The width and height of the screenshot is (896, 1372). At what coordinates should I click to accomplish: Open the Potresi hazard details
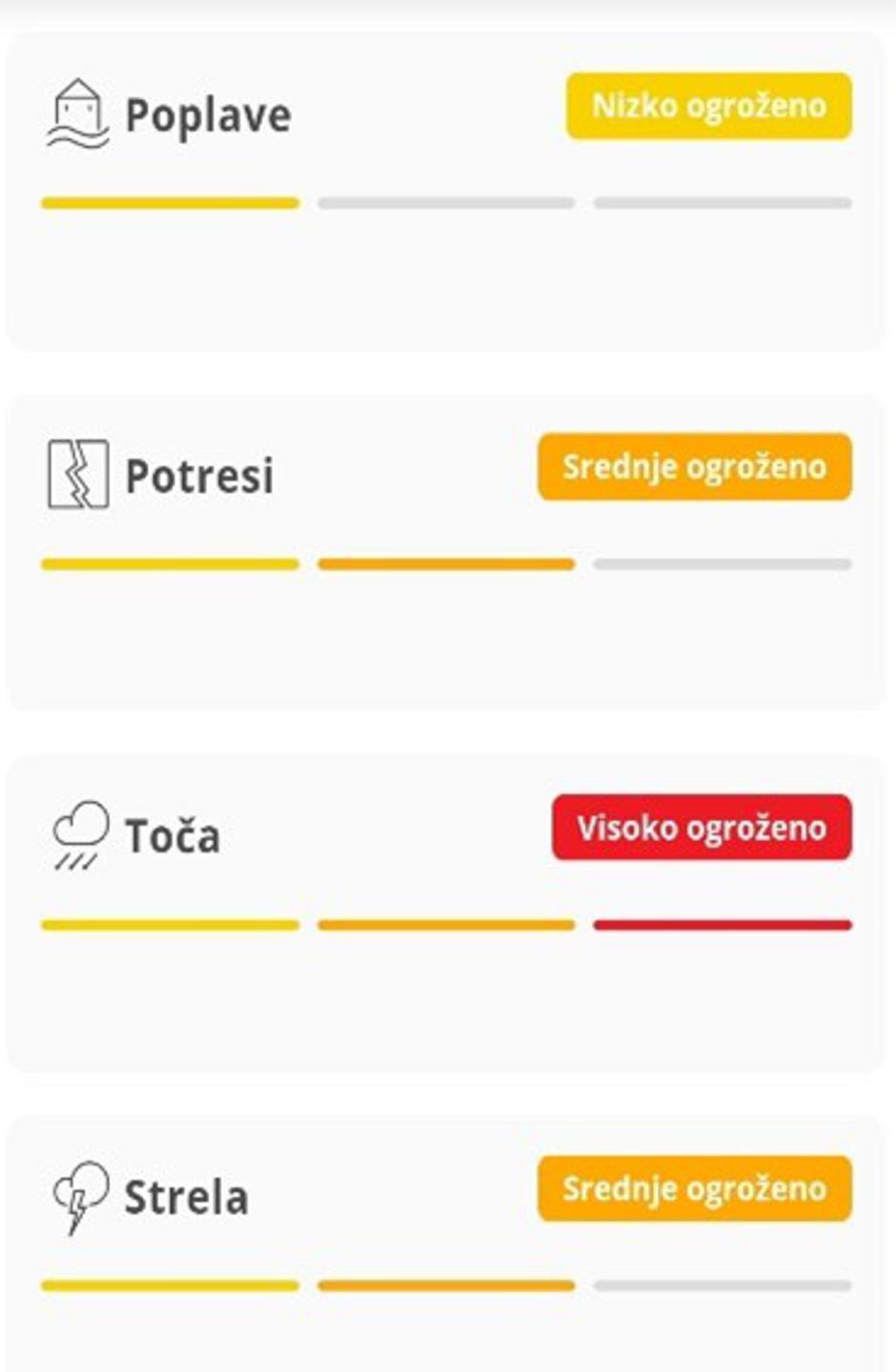[x=200, y=476]
